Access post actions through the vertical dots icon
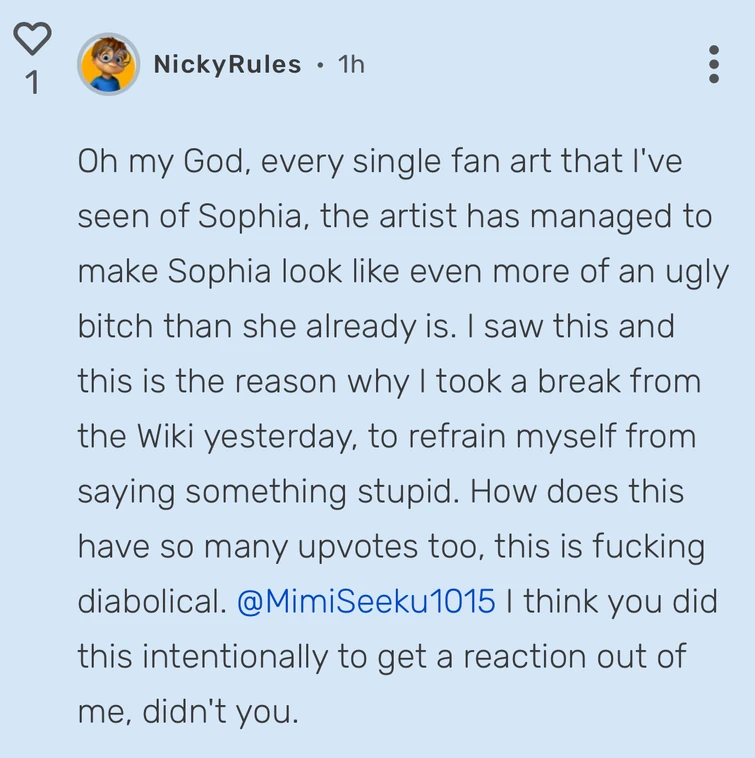755x758 pixels. coord(714,64)
